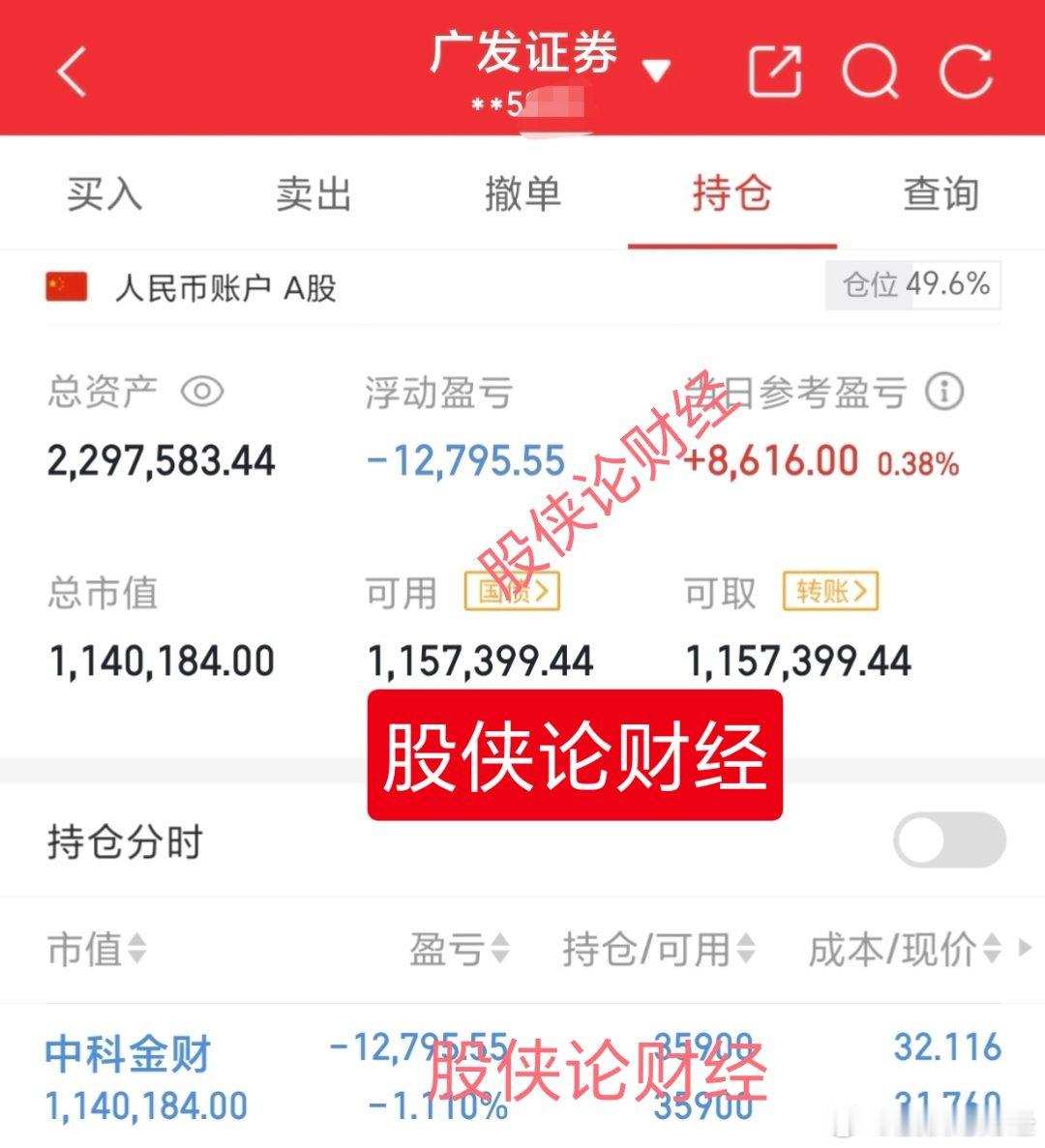Screen dimensions: 1045x1148
Task: Refresh the holdings data
Action: [966, 72]
